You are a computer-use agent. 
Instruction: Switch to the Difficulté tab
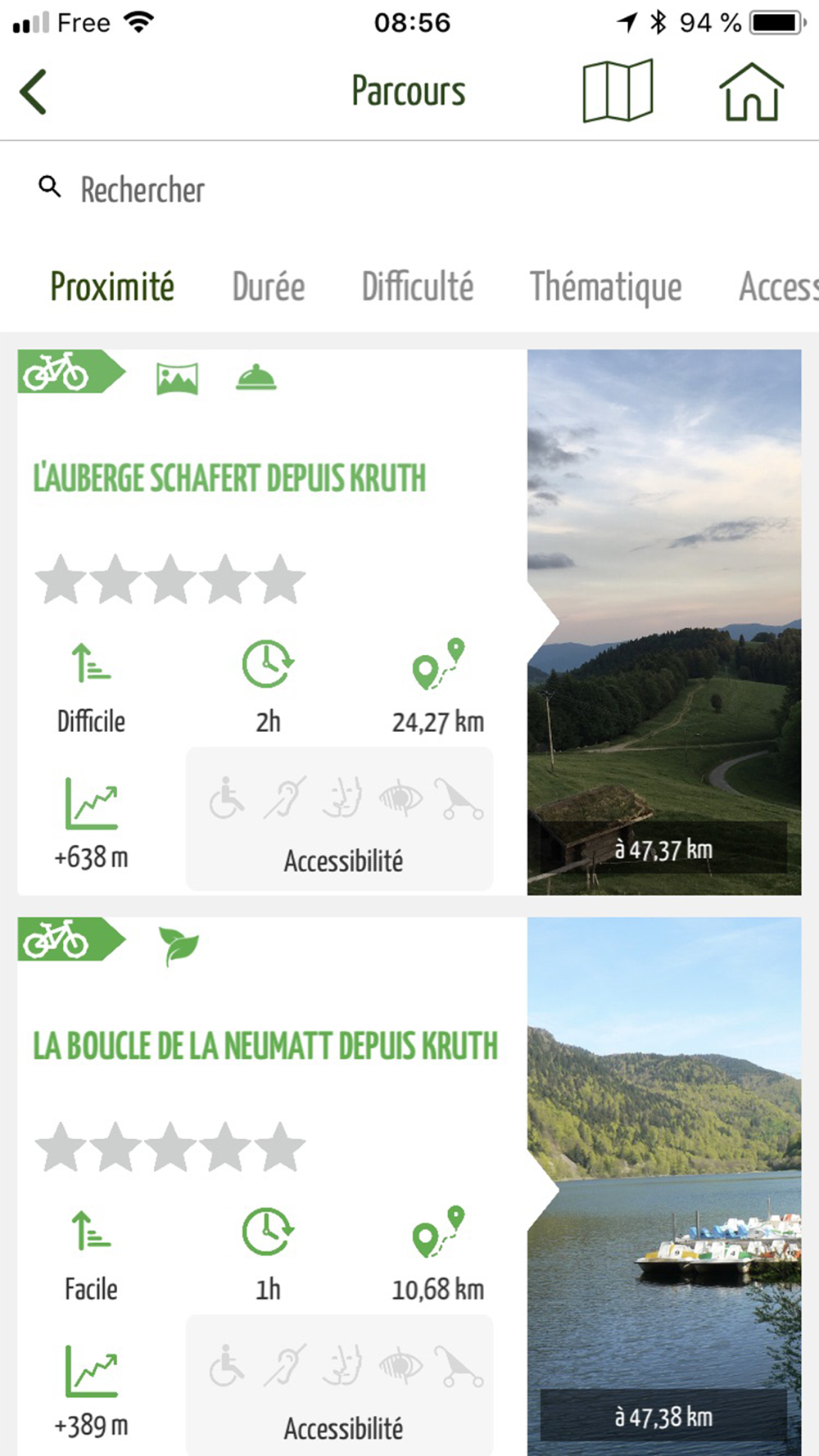(x=418, y=287)
